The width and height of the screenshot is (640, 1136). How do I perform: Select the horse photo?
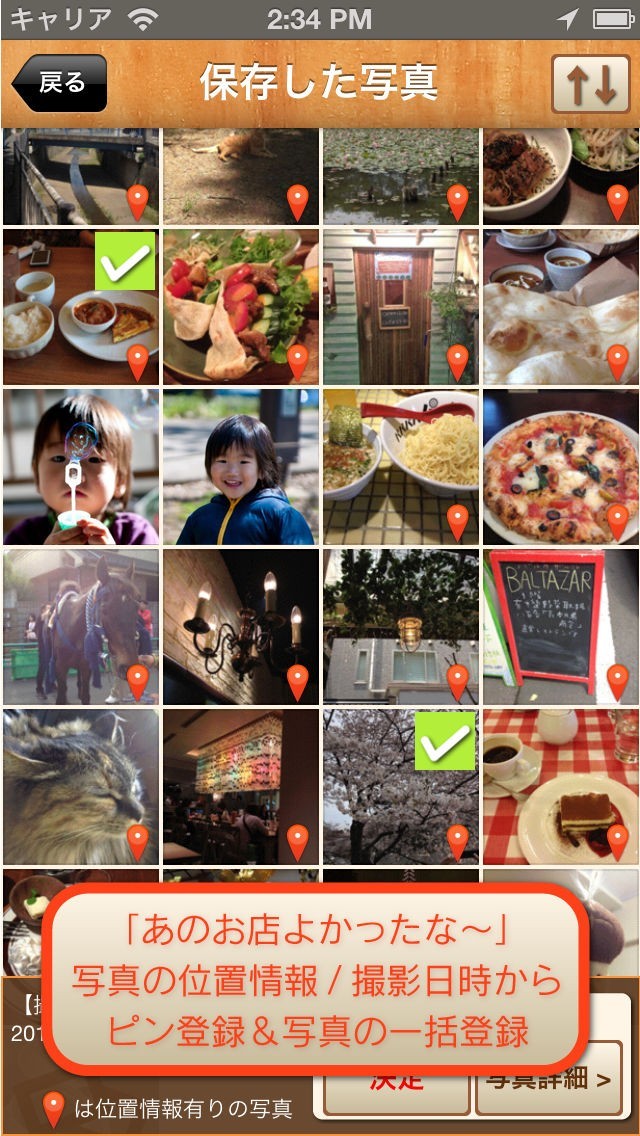80,627
